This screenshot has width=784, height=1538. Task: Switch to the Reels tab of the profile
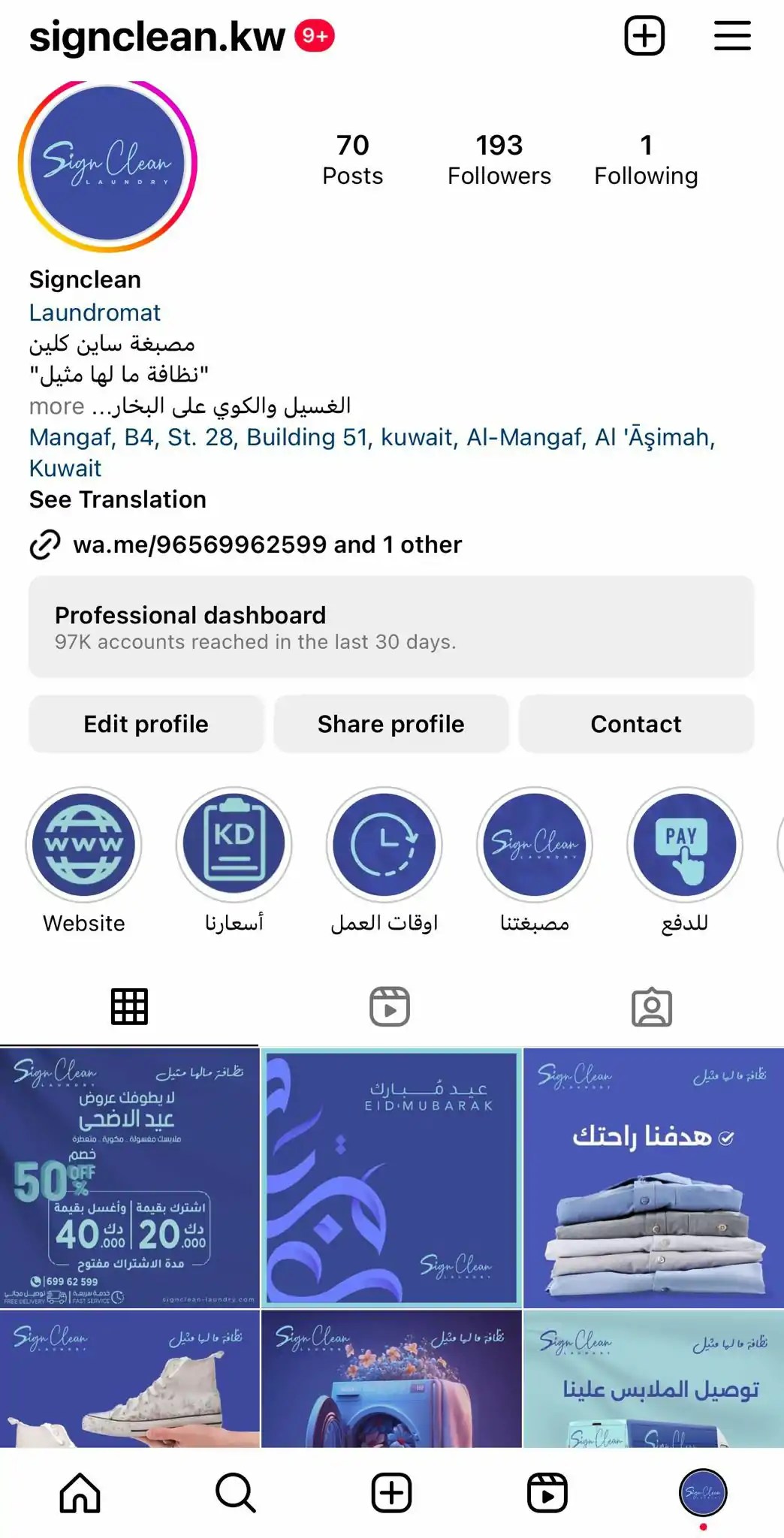390,1006
